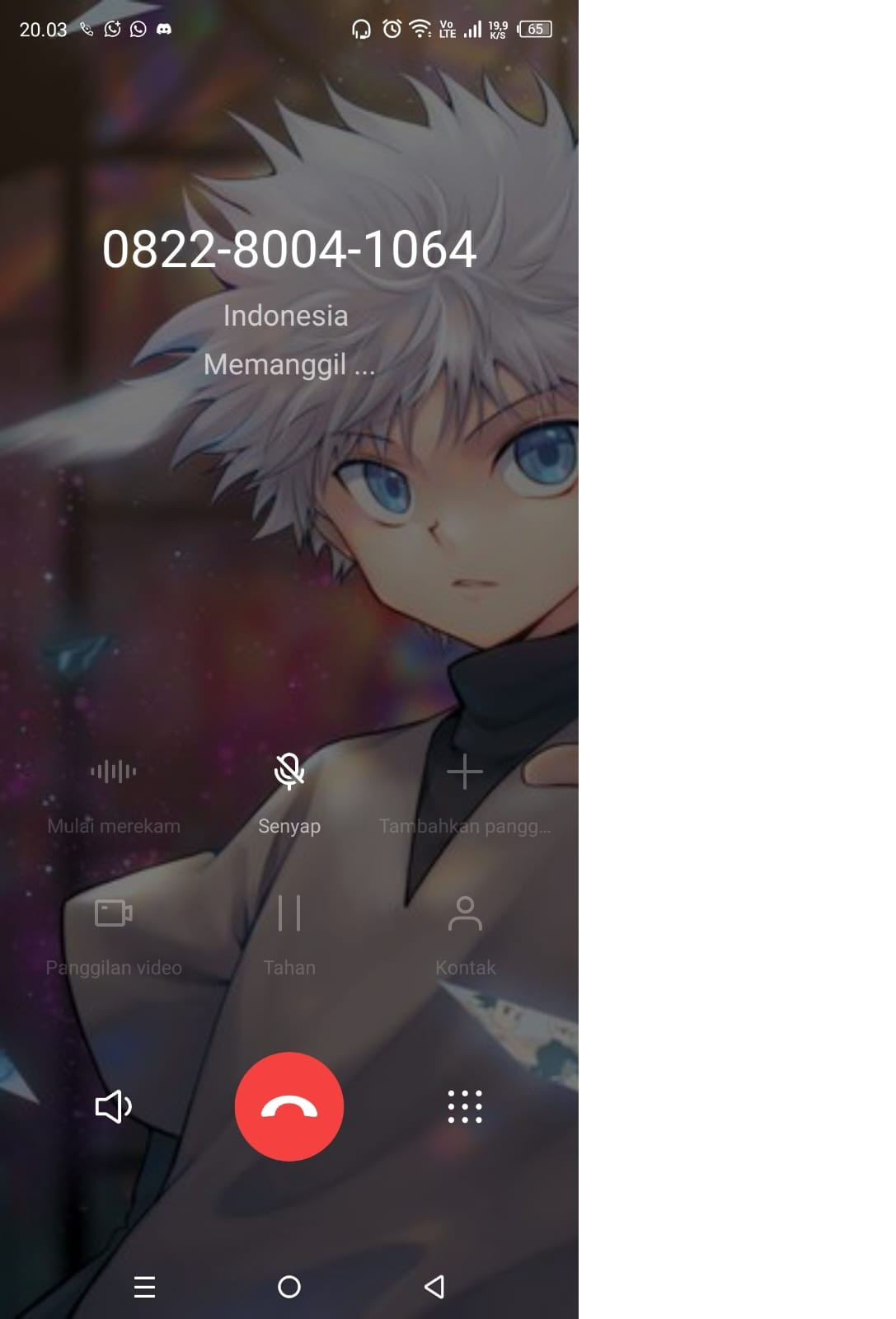Open Kontak

(465, 936)
